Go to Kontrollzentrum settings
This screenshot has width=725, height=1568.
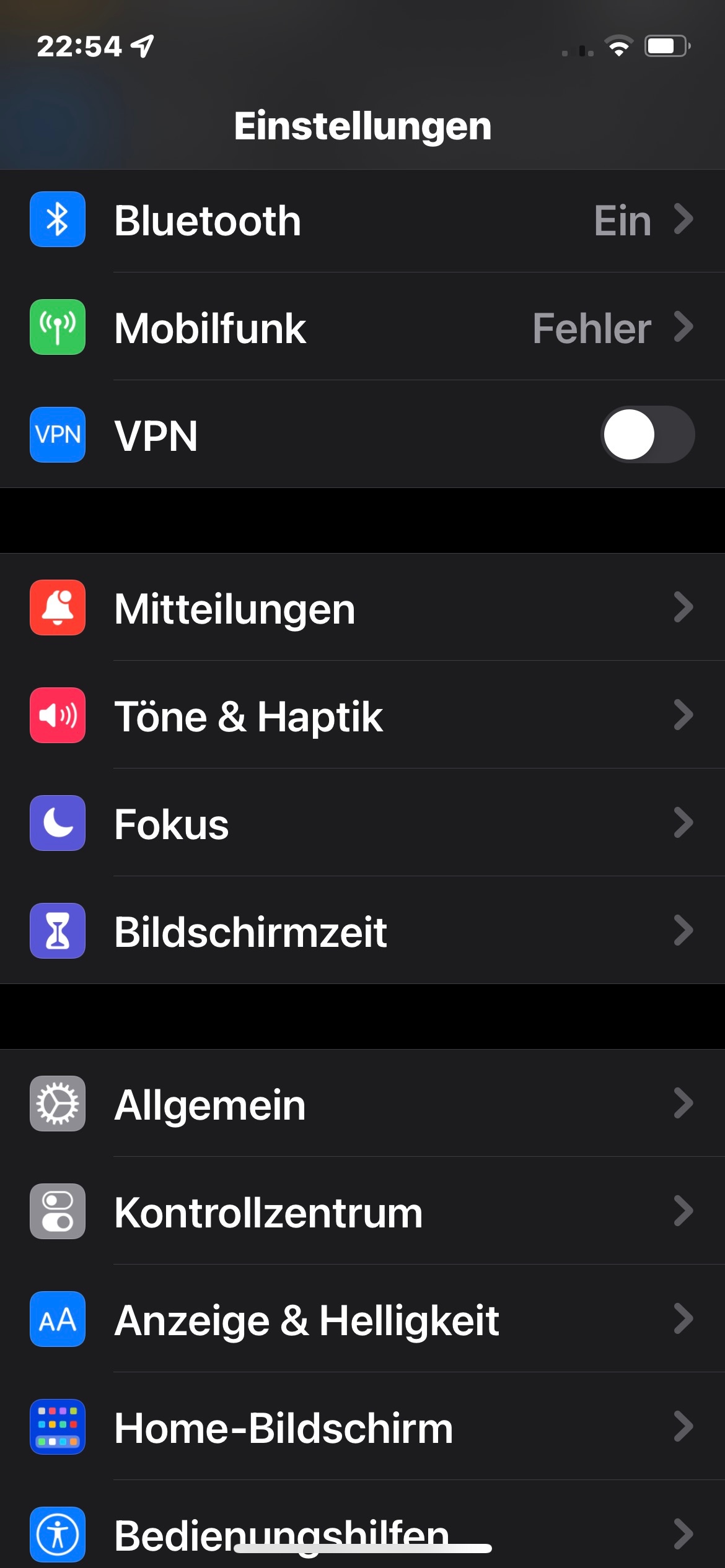click(x=362, y=1212)
